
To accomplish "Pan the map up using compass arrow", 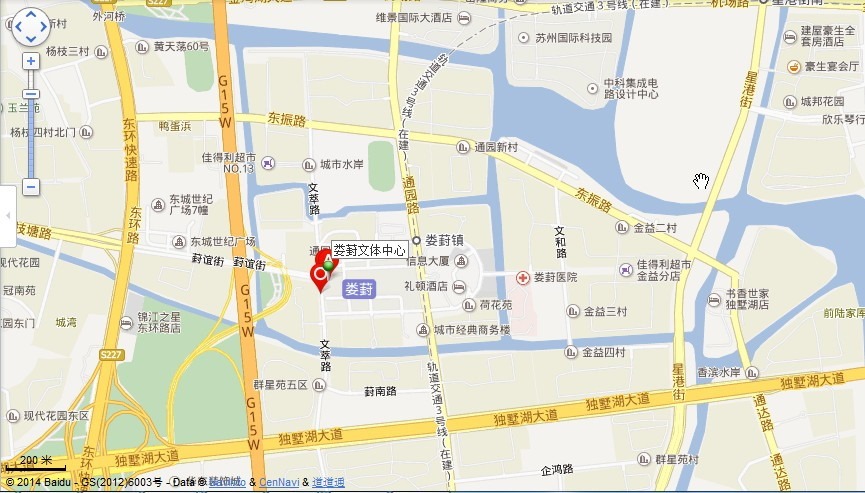I will tap(30, 16).
